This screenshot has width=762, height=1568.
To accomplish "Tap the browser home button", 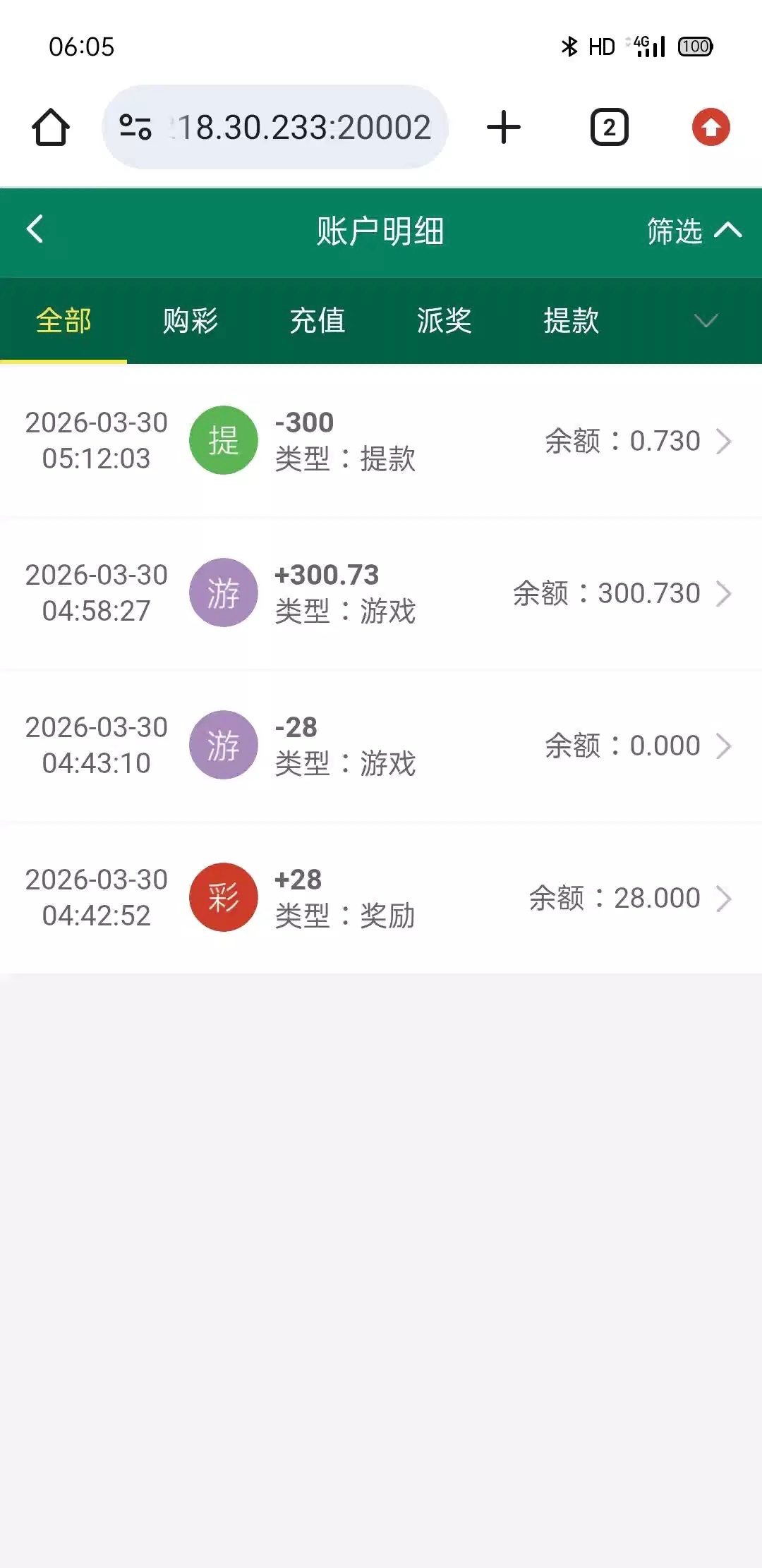I will pyautogui.click(x=51, y=128).
